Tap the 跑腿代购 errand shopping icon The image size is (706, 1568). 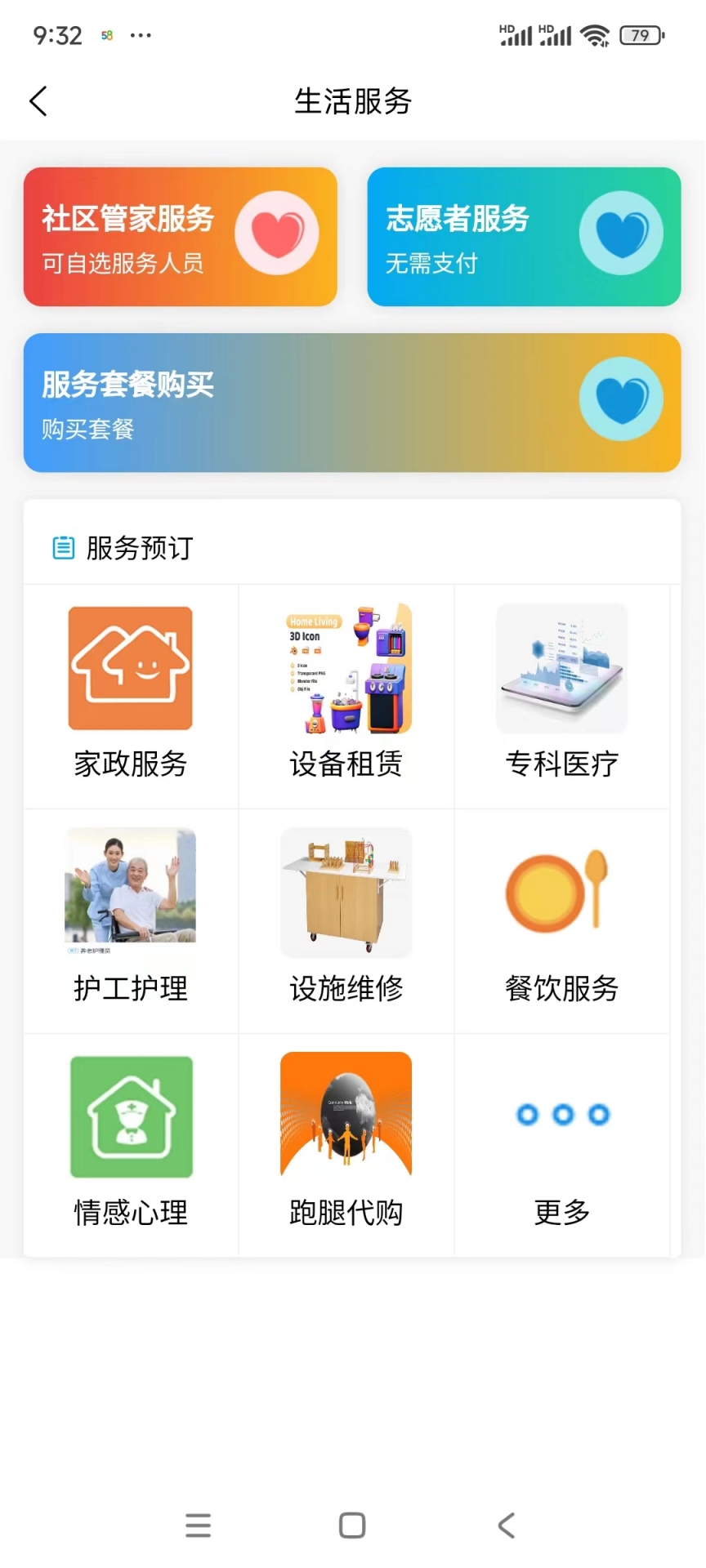tap(345, 1143)
